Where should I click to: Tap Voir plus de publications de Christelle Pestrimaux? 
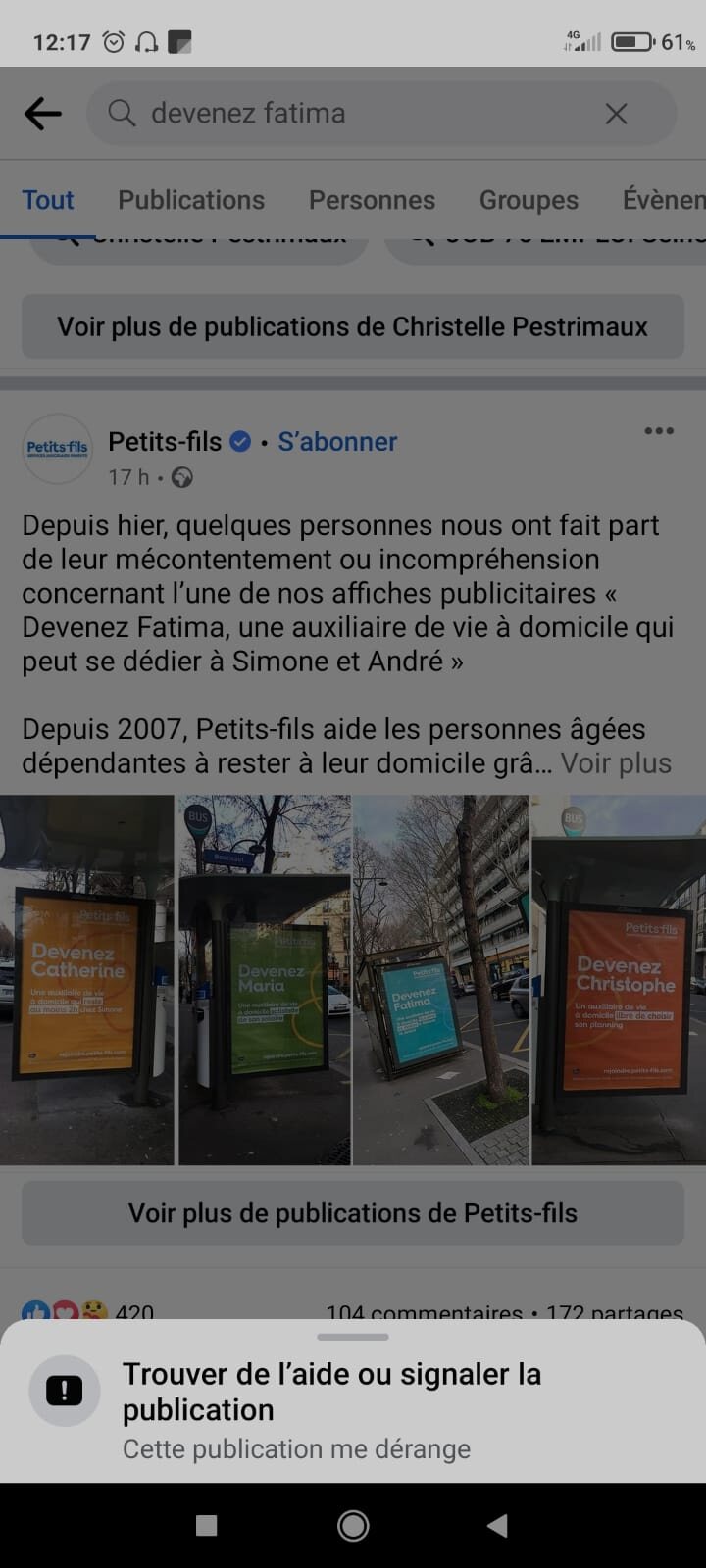click(x=353, y=326)
